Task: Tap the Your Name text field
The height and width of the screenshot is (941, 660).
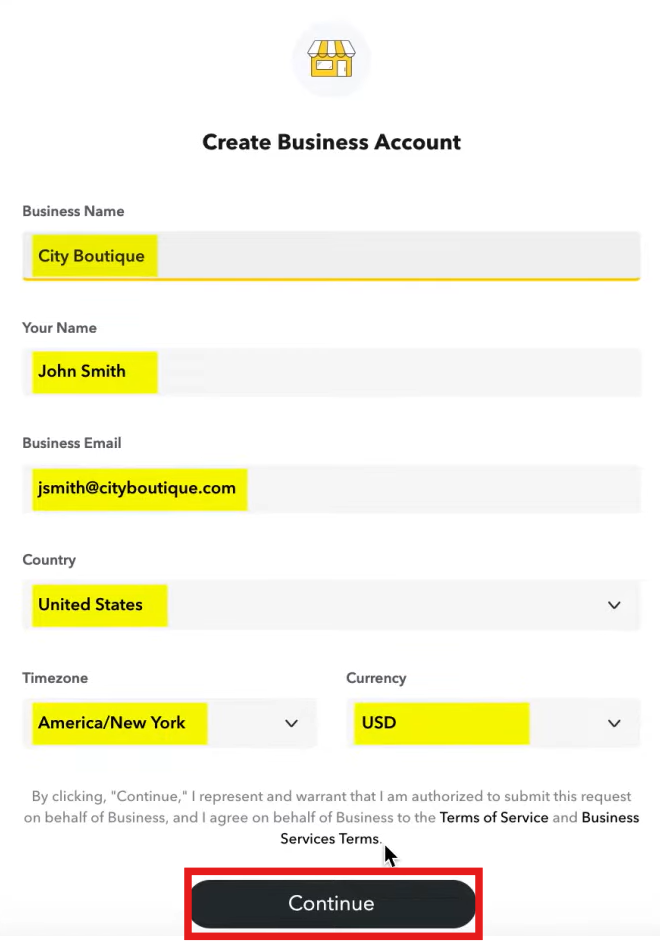Action: [330, 371]
